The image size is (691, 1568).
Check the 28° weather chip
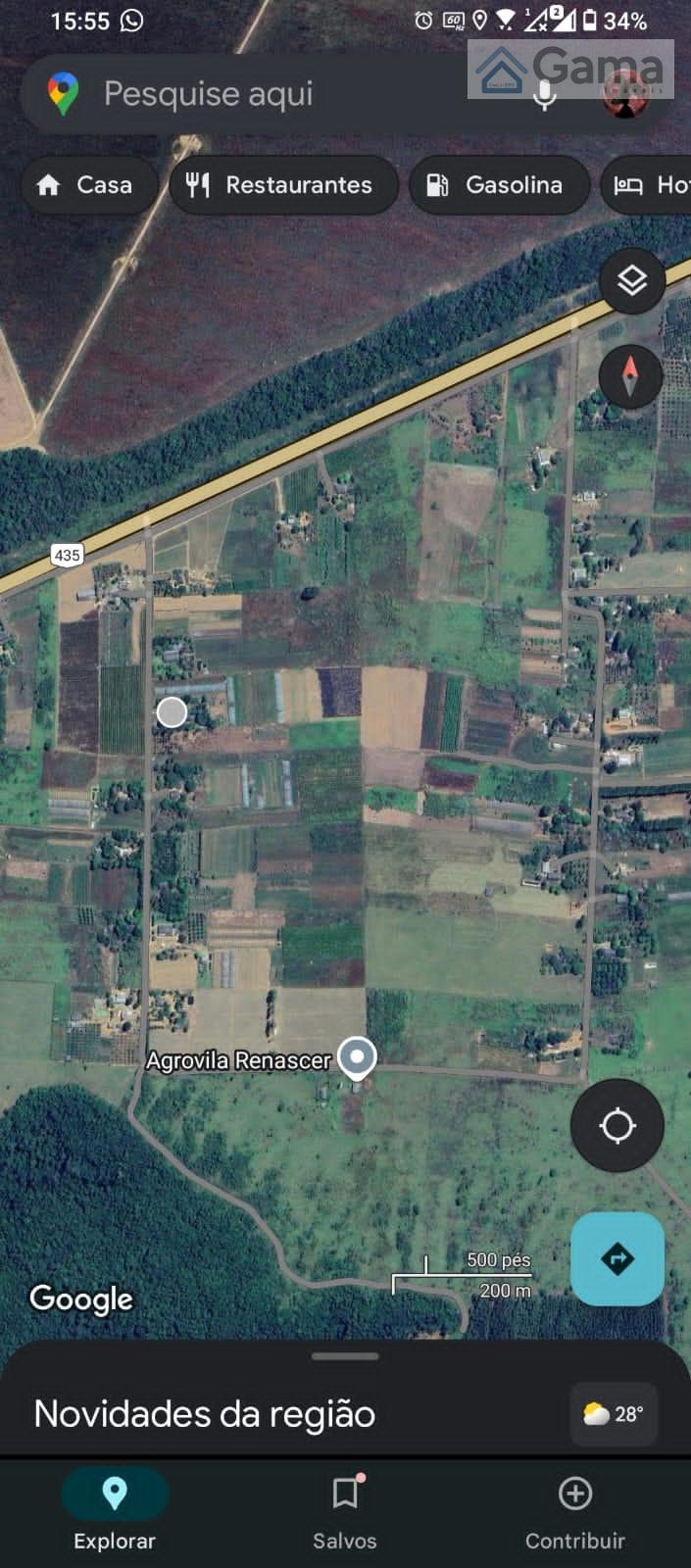614,1414
